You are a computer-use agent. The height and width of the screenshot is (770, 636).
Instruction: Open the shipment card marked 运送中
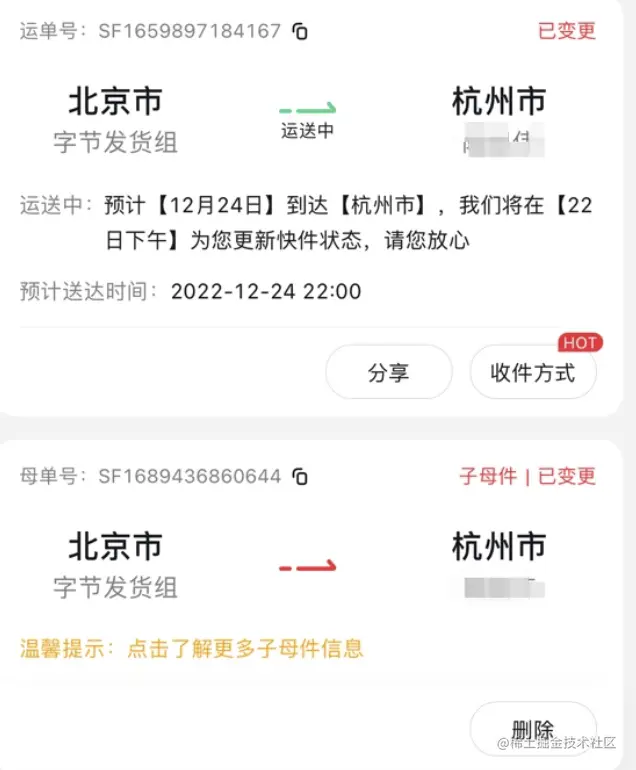(x=307, y=131)
